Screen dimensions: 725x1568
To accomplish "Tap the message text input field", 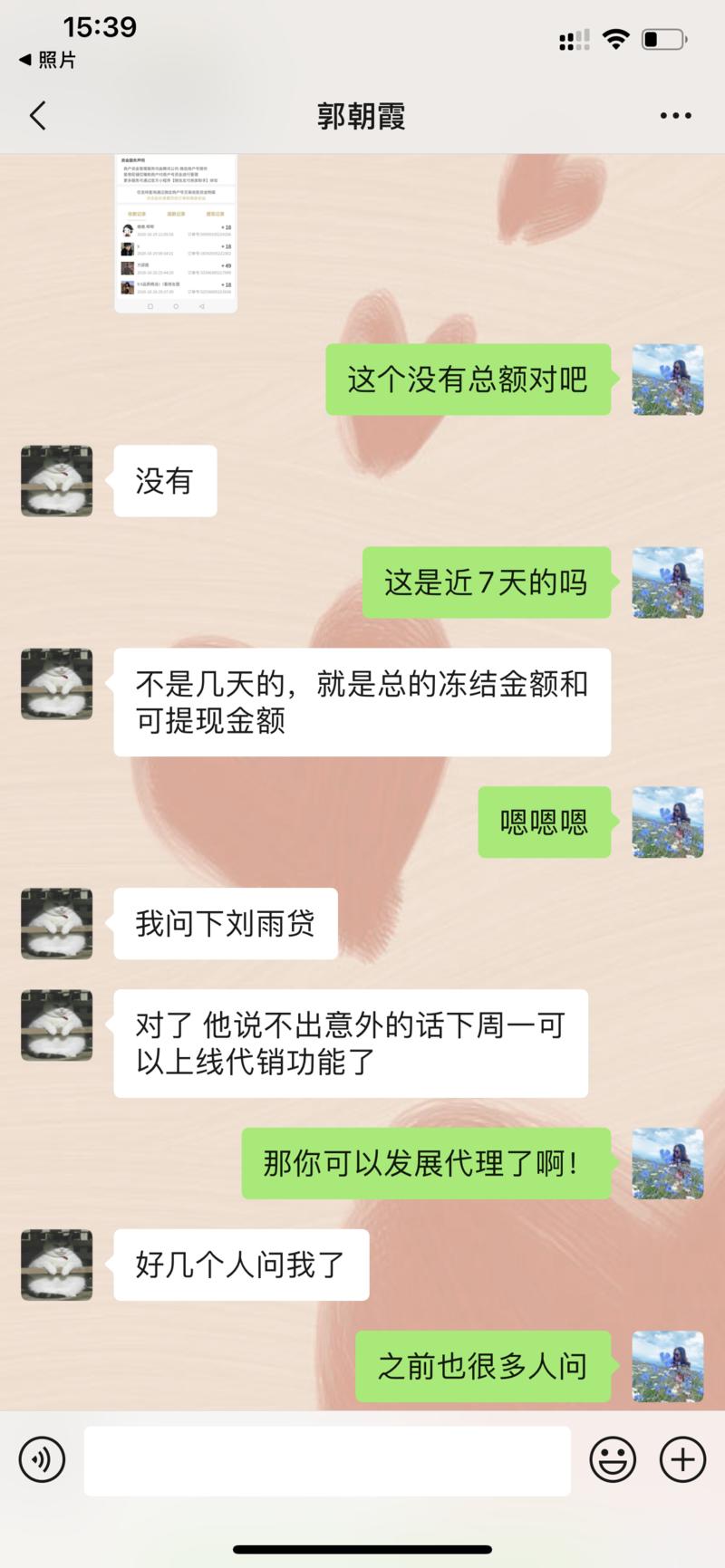I will [326, 1459].
